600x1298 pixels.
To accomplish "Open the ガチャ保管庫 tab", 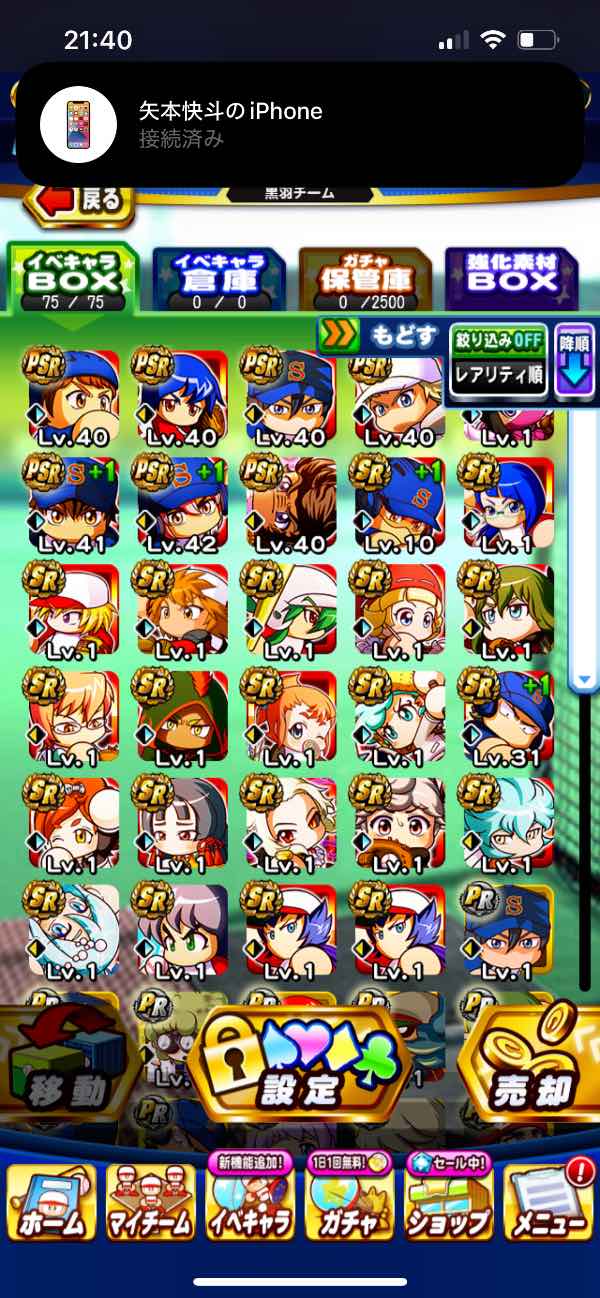I will coord(365,276).
